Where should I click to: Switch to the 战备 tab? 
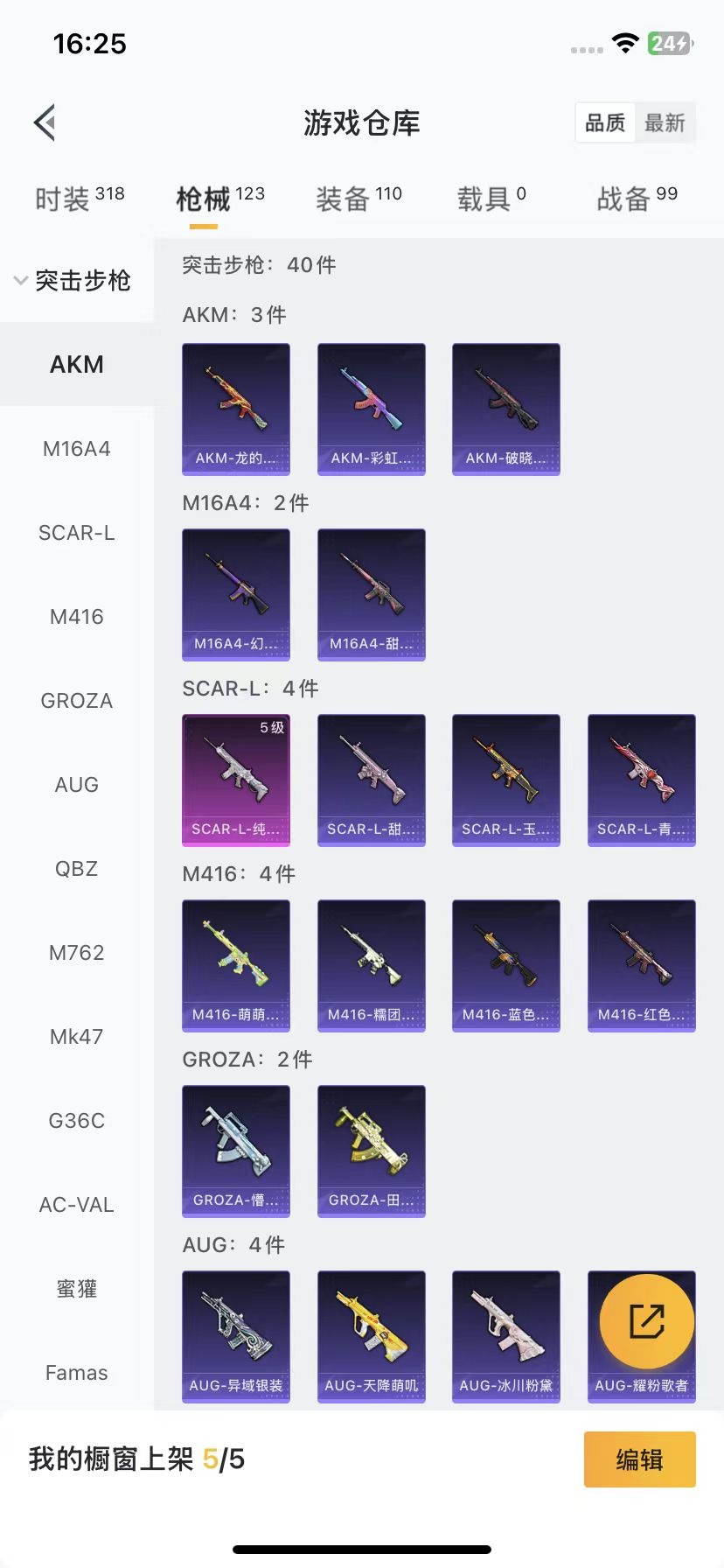coord(637,199)
